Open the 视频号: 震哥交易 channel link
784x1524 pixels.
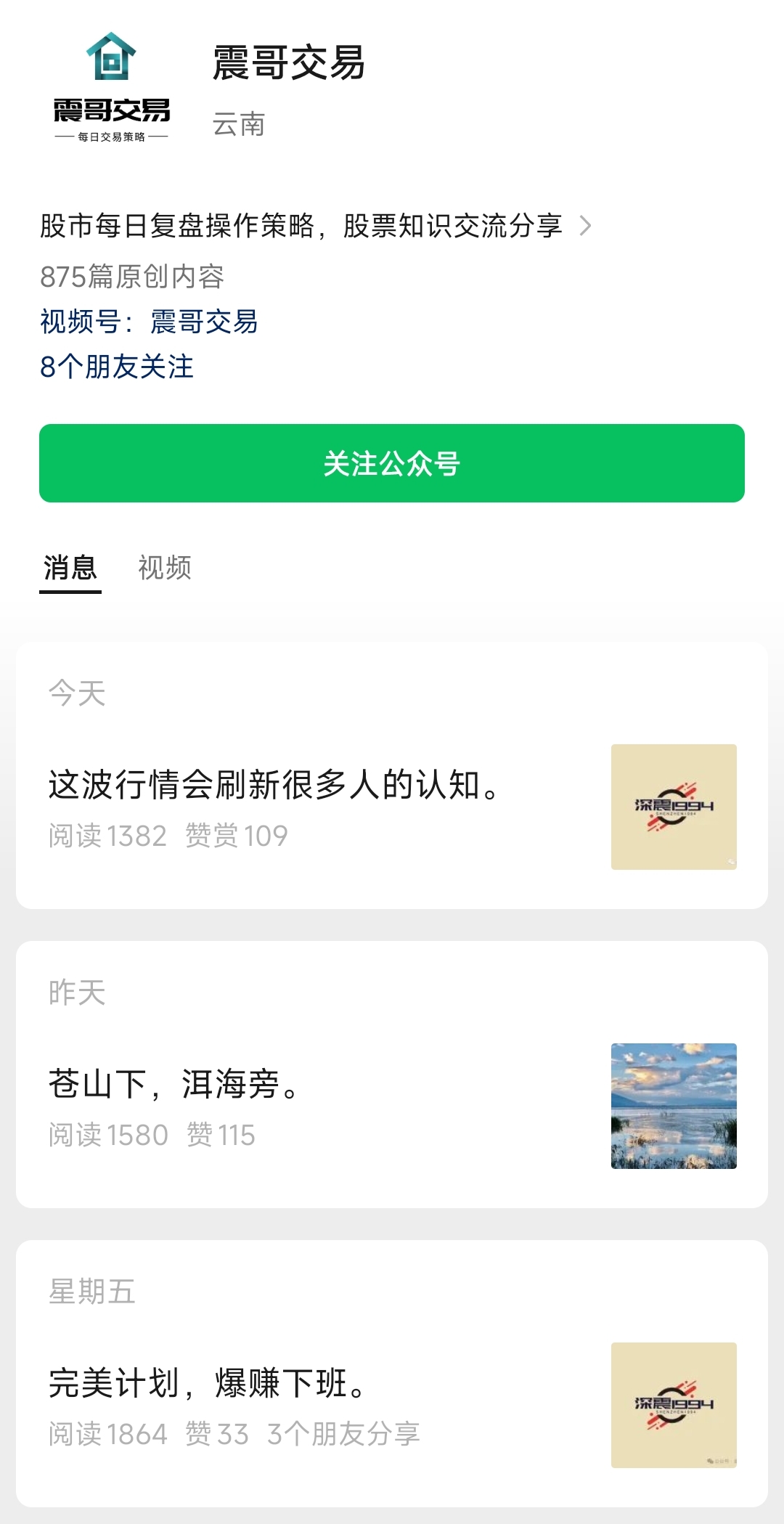pos(149,322)
